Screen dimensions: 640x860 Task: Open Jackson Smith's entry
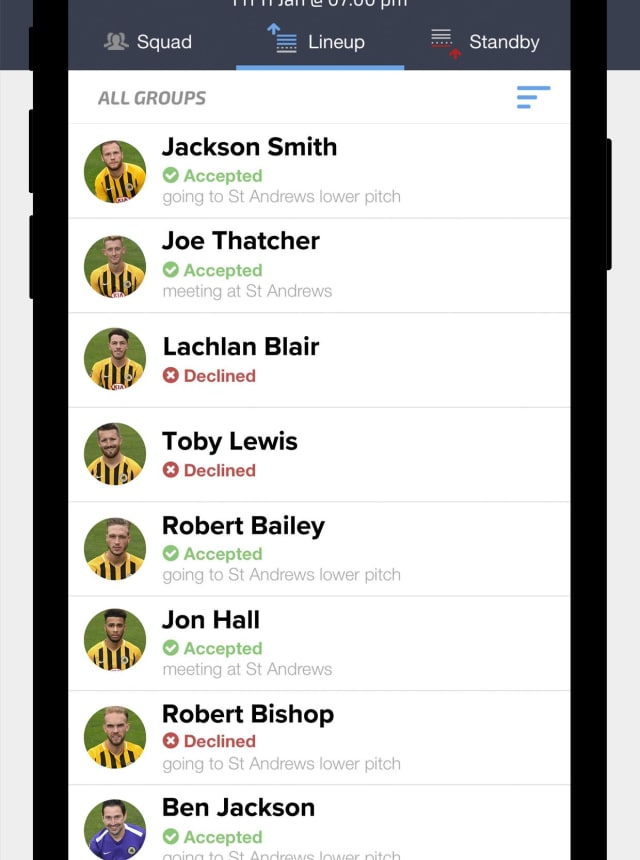(x=318, y=171)
